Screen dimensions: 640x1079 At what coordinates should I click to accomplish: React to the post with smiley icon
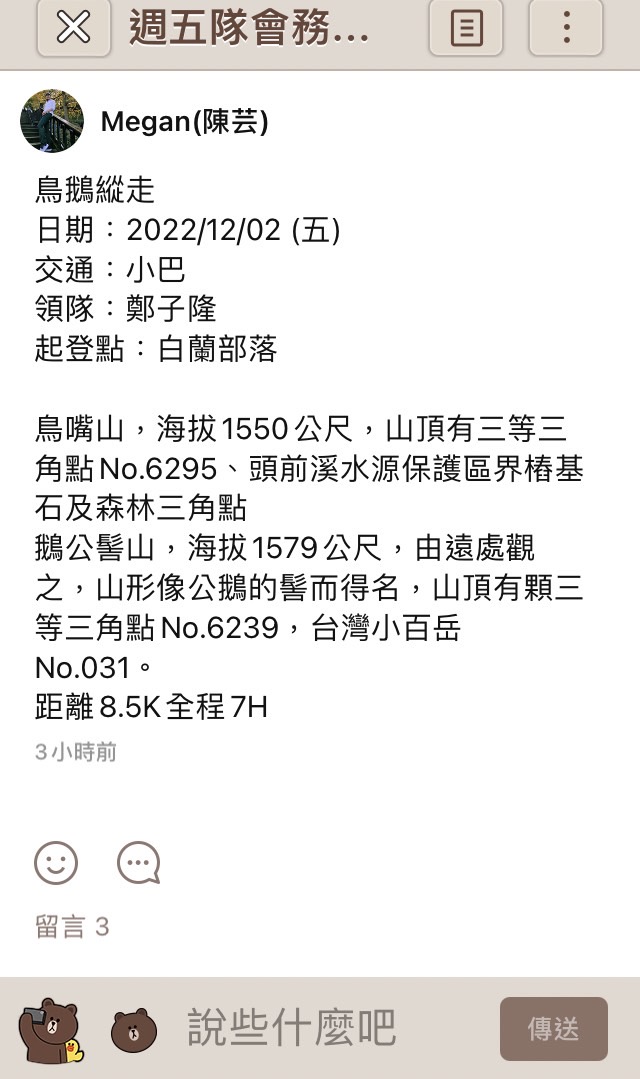pos(56,862)
